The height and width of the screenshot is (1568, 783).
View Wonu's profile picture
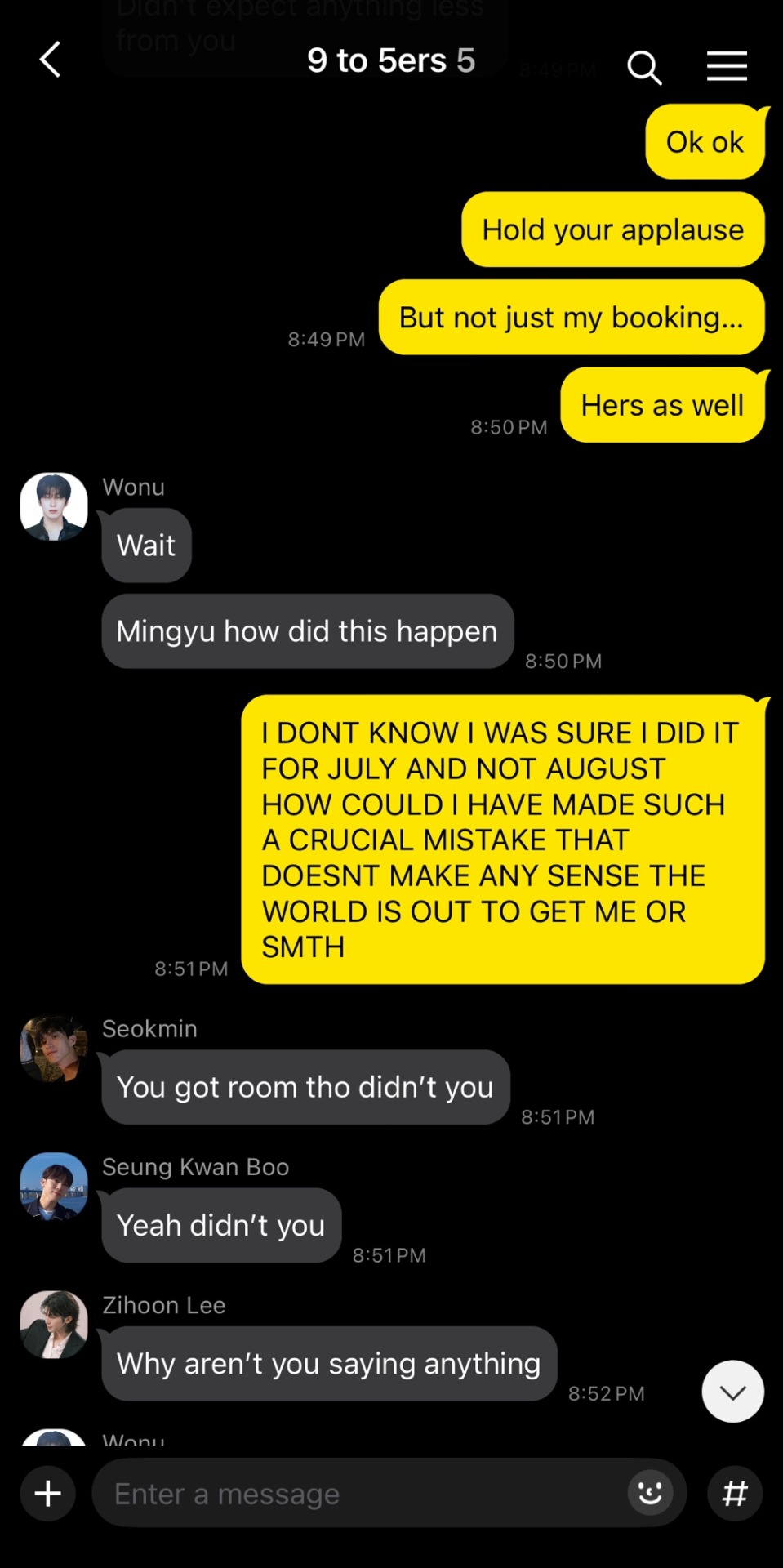coord(54,506)
